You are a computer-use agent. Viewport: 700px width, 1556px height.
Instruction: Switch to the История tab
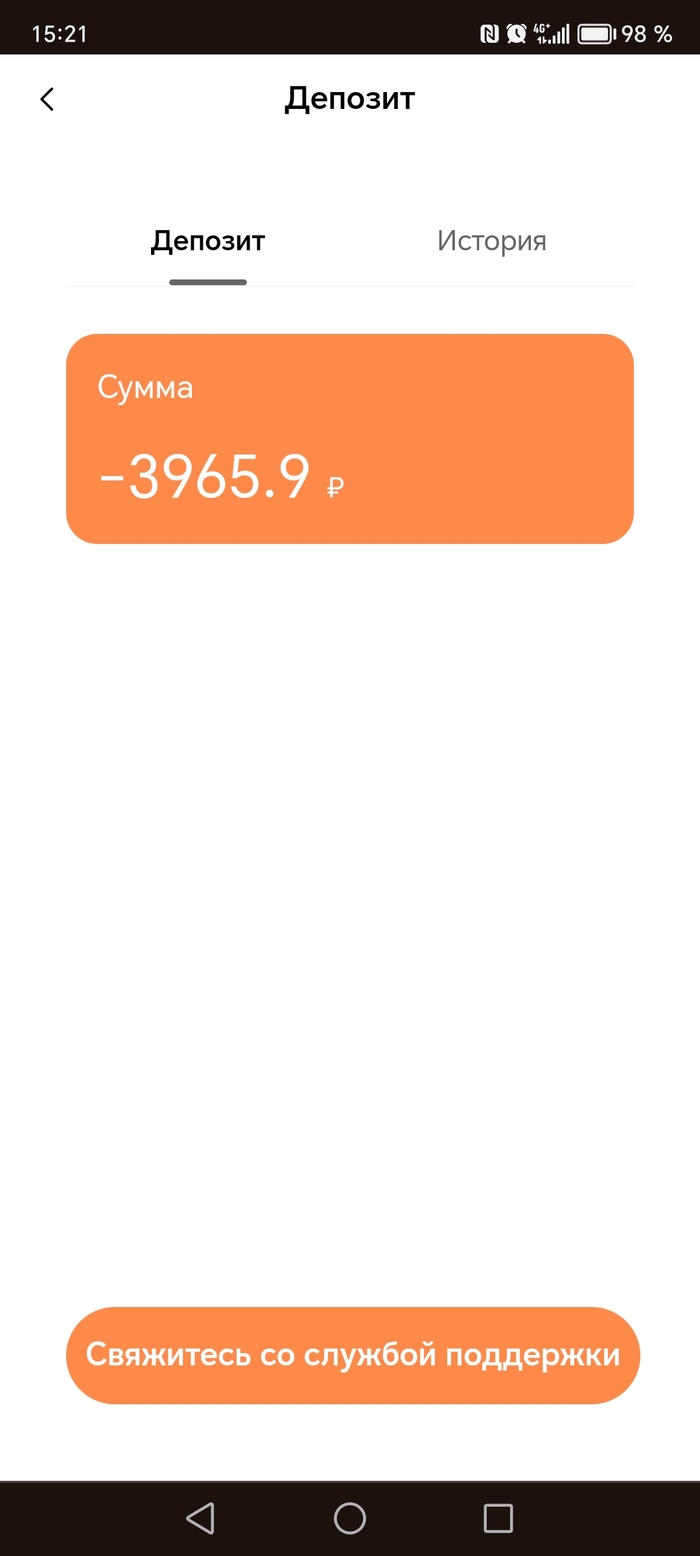(491, 242)
